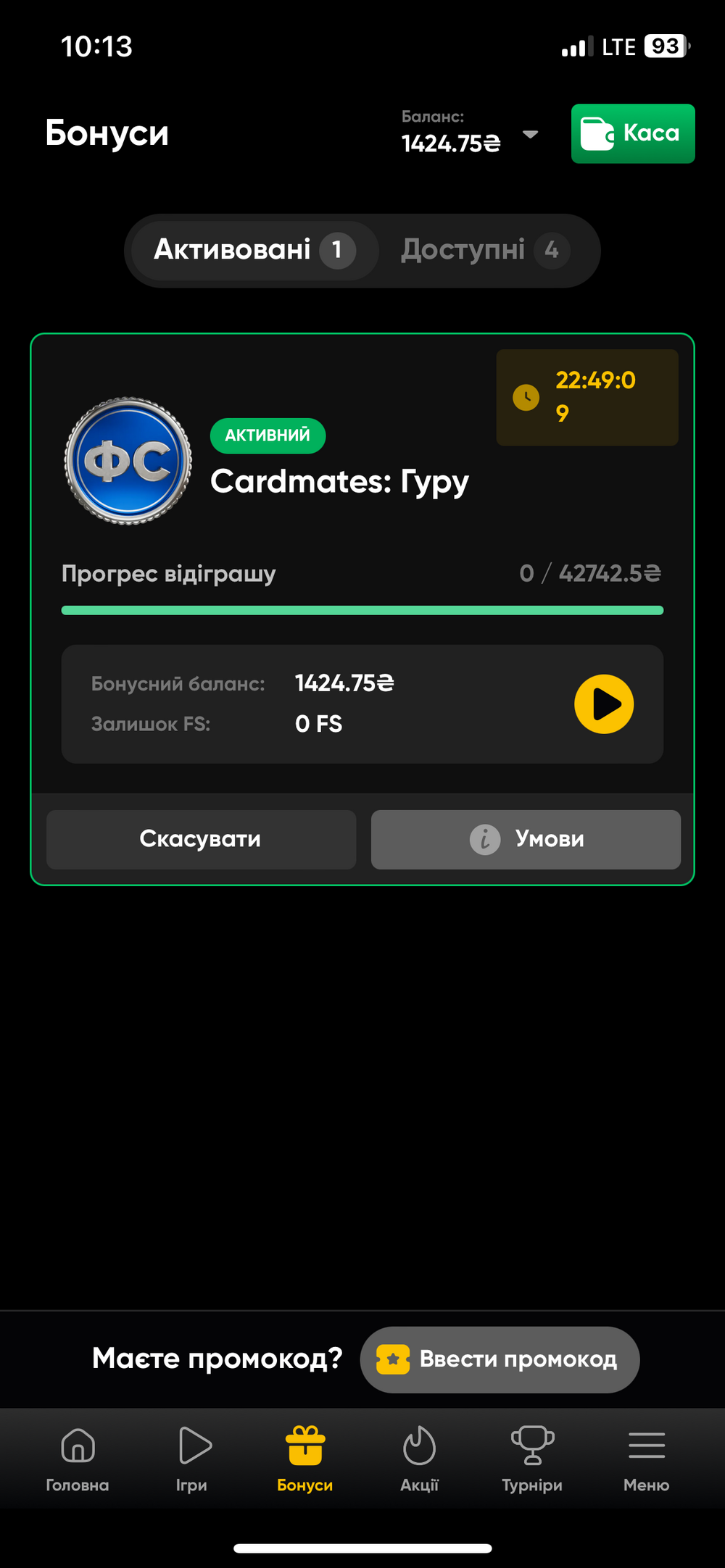Open the Акції tab
Screen dimensions: 725x1568
[419, 1458]
